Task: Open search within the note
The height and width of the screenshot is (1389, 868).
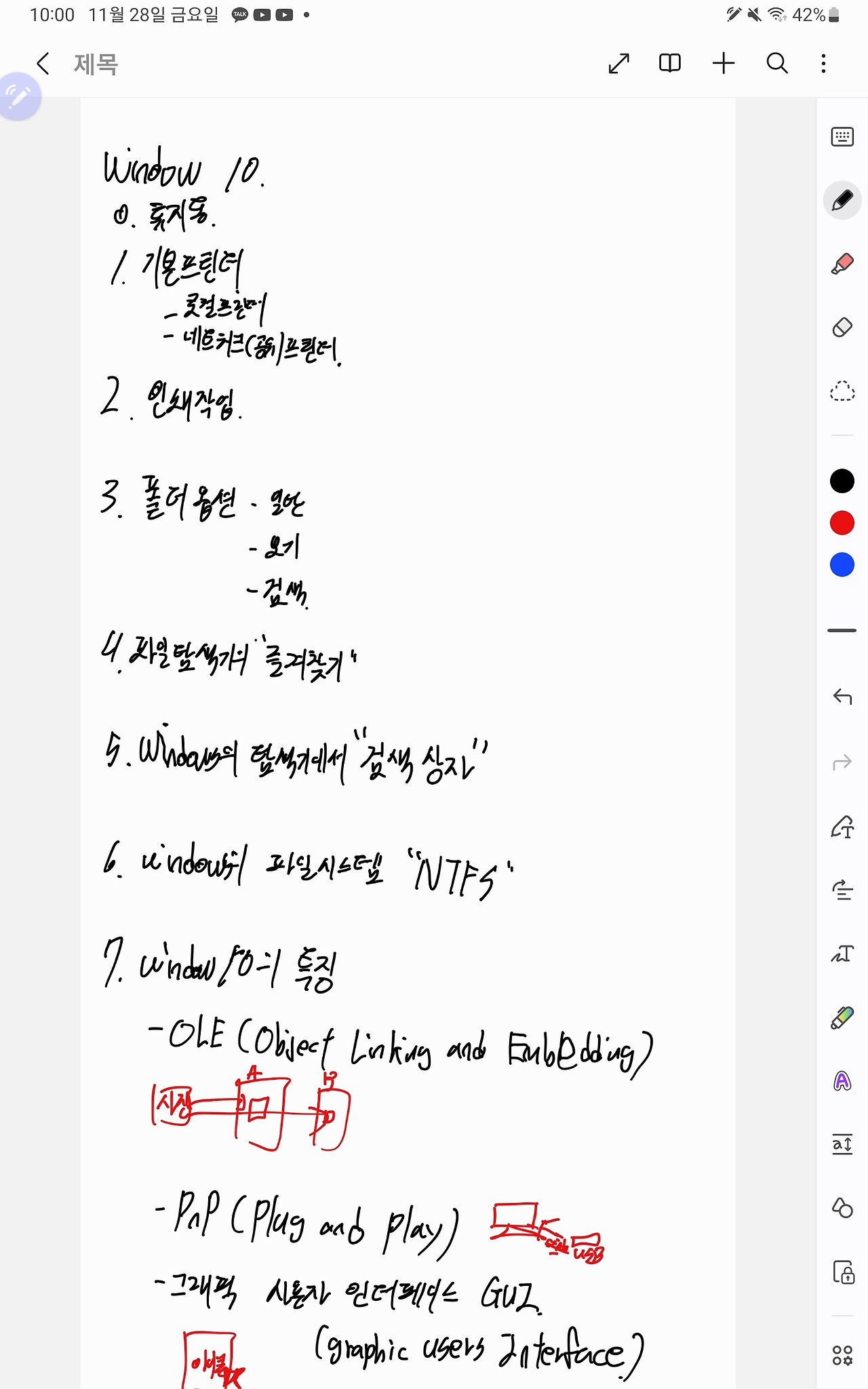Action: [777, 63]
